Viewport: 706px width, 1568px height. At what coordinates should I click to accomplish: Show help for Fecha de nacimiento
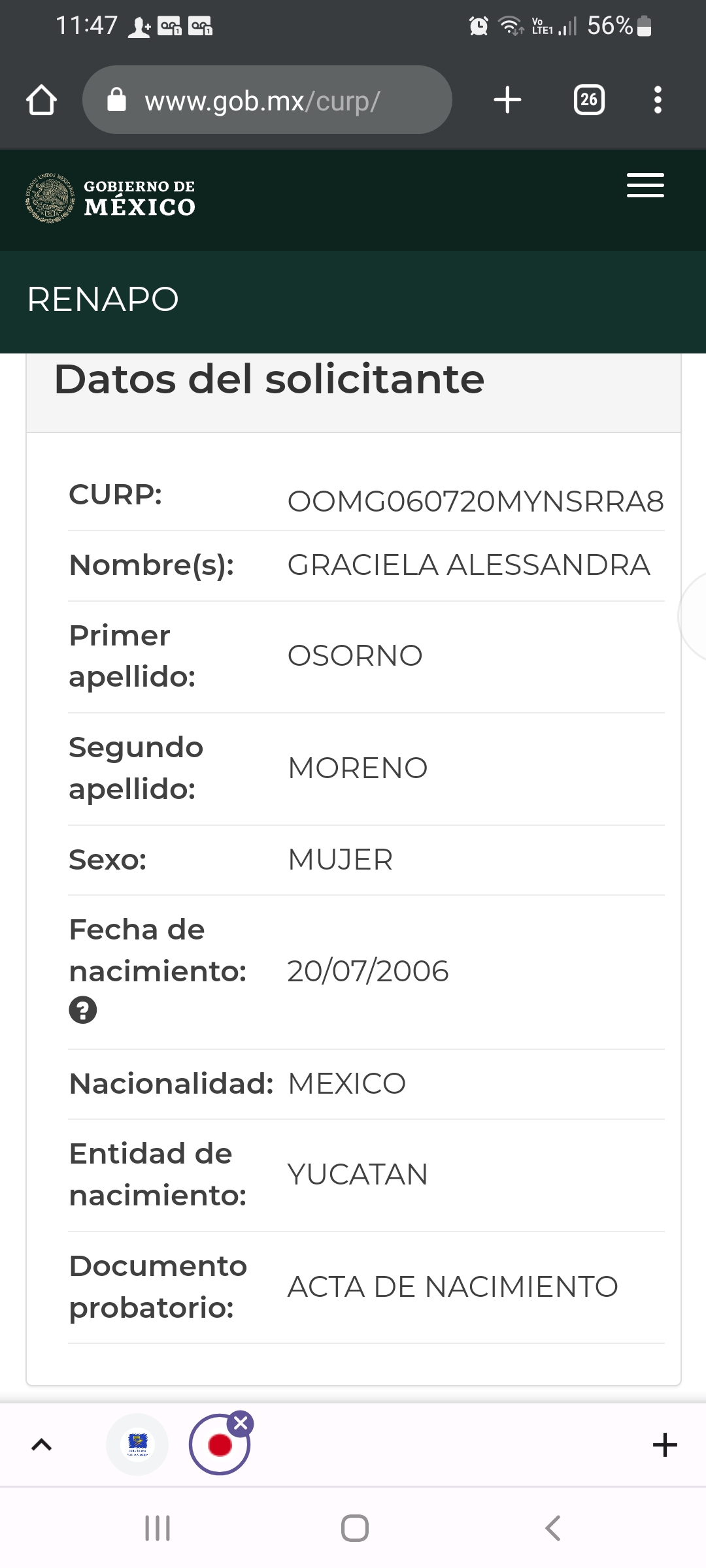83,1010
